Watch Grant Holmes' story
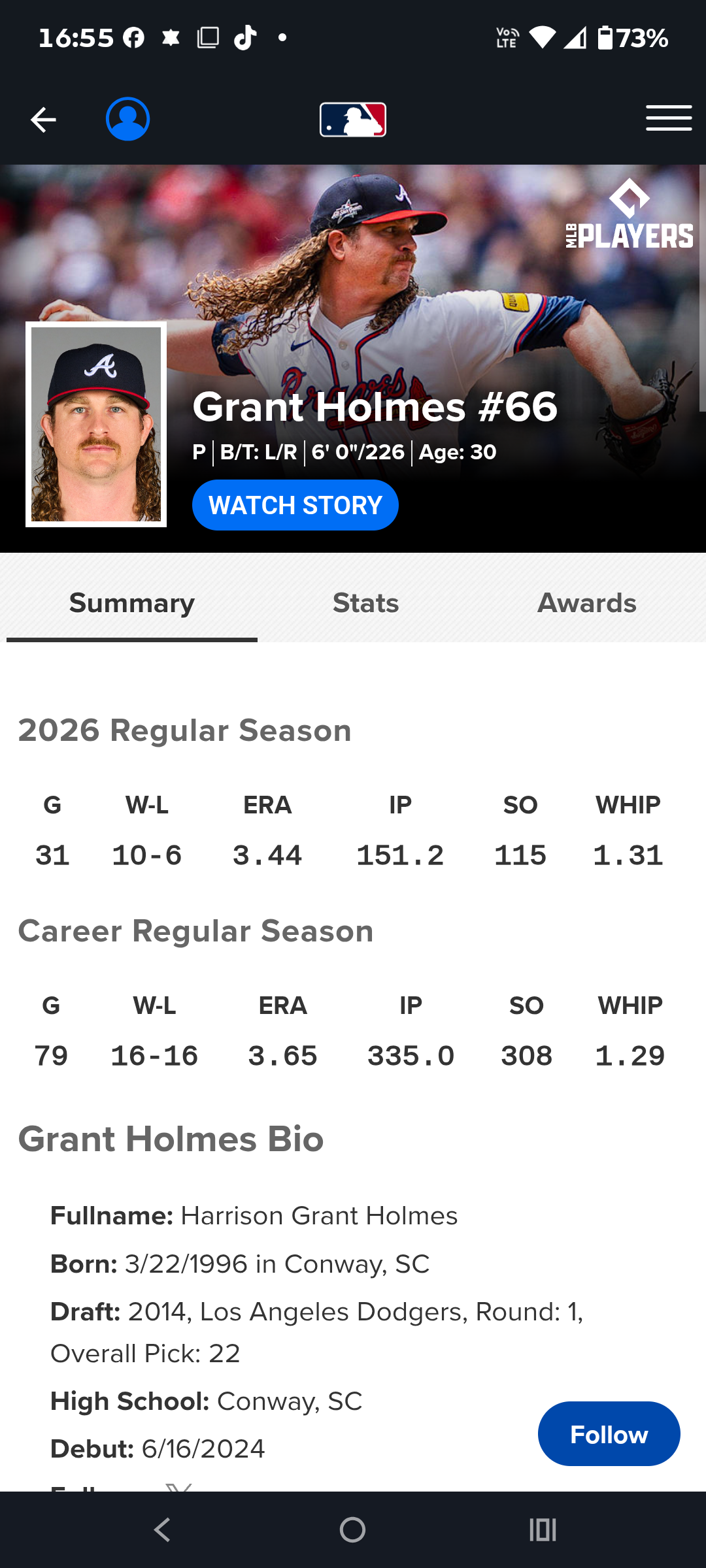706x1568 pixels. click(295, 505)
